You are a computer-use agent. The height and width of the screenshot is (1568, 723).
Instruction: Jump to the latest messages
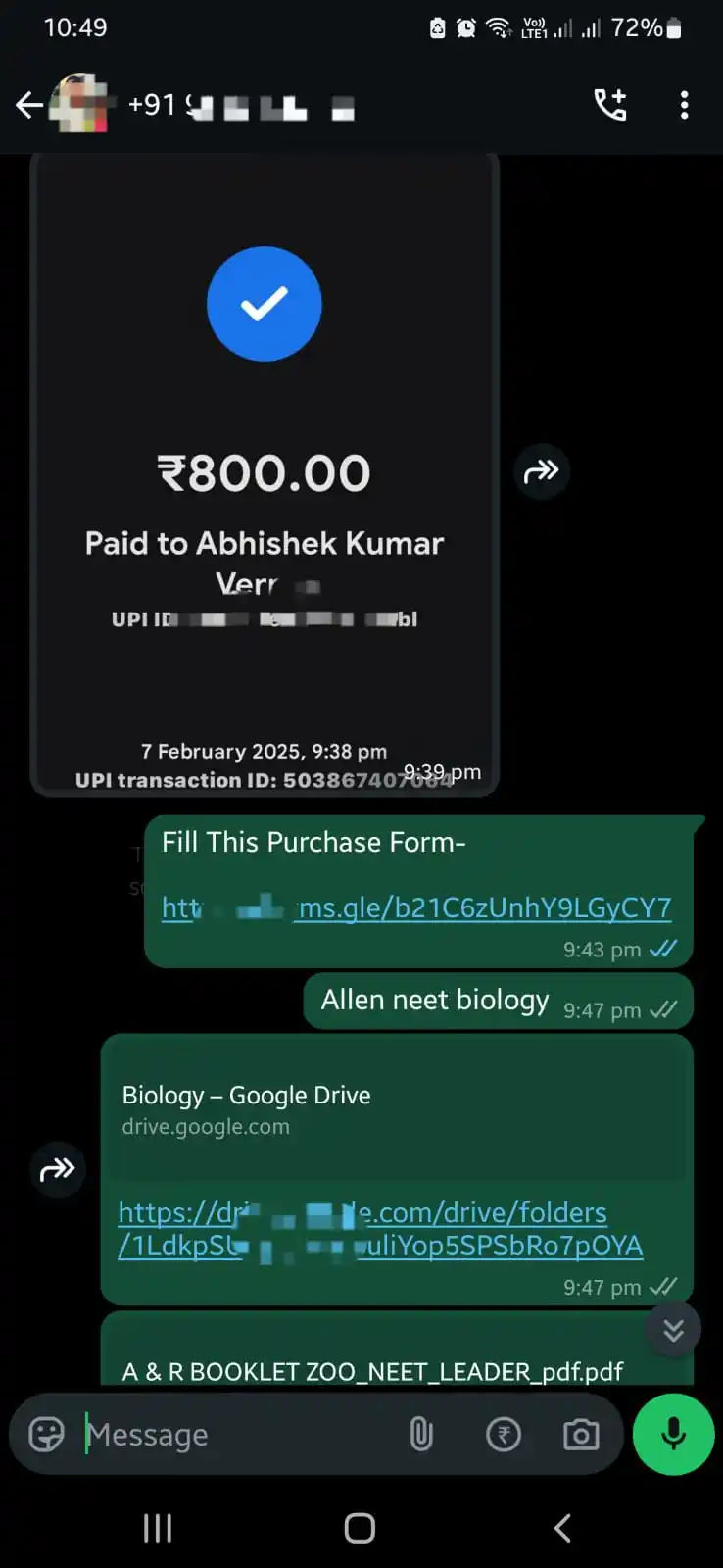click(x=673, y=1329)
